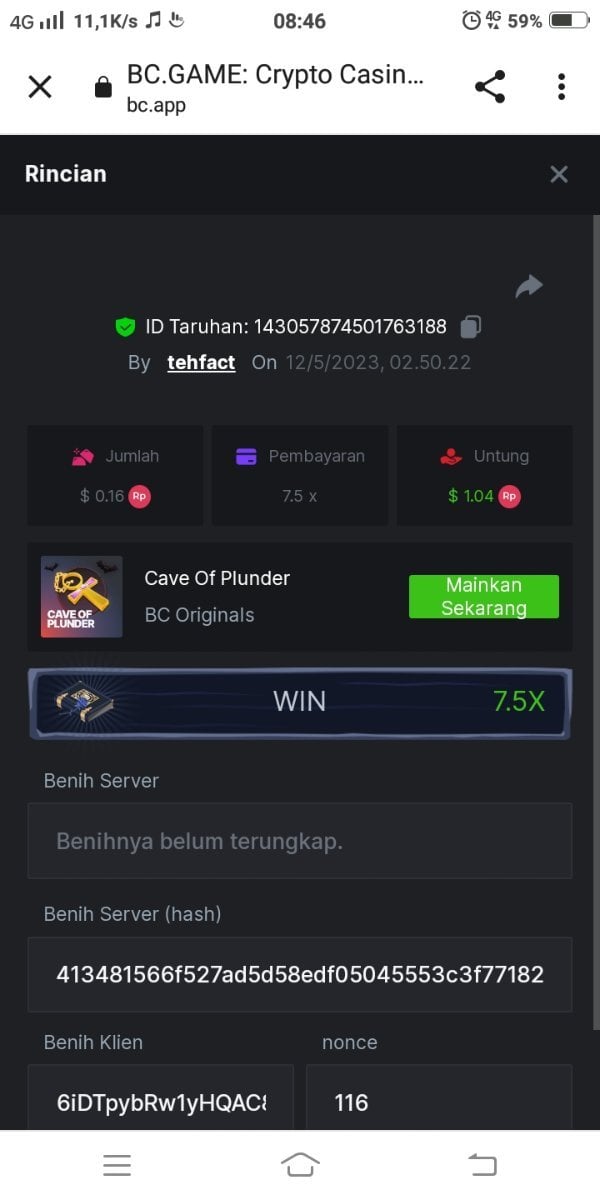Select the Benih Klien field
Viewport: 600px width, 1200px height.
(x=161, y=1102)
